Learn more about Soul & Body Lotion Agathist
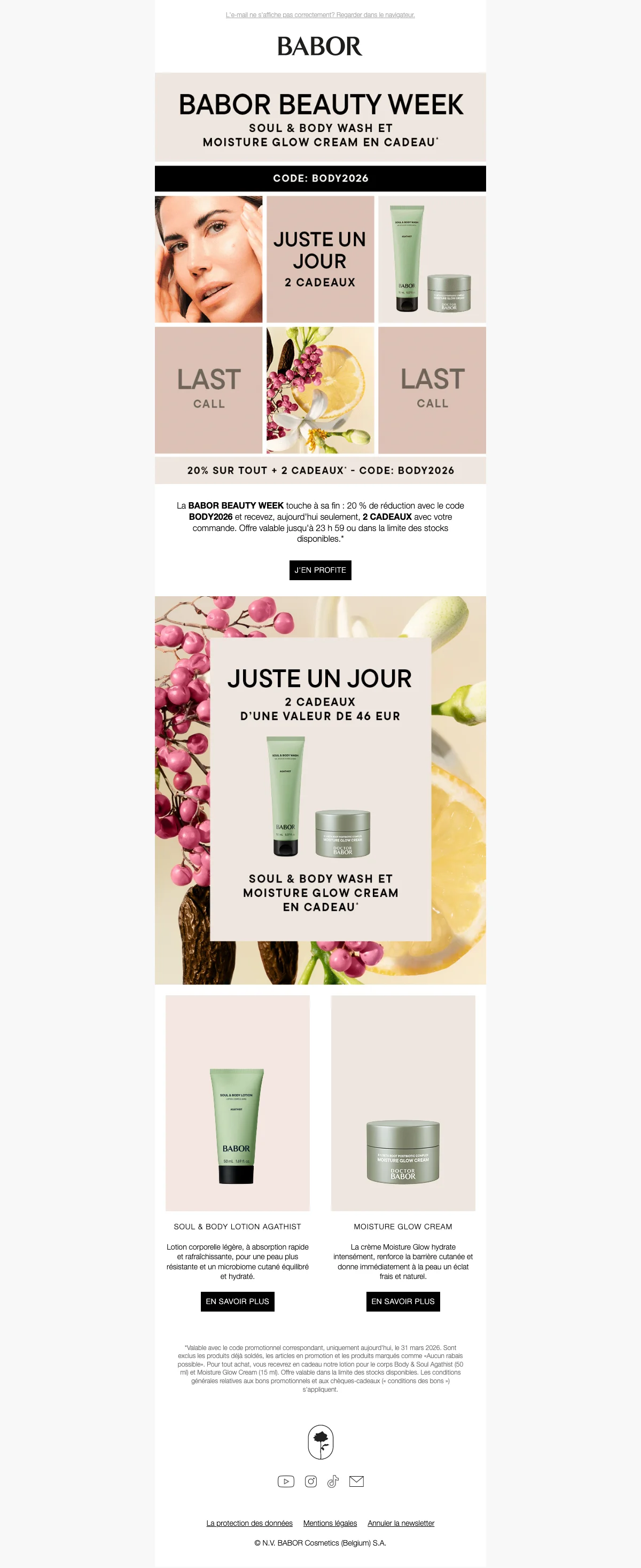The image size is (641, 1568). (237, 1301)
